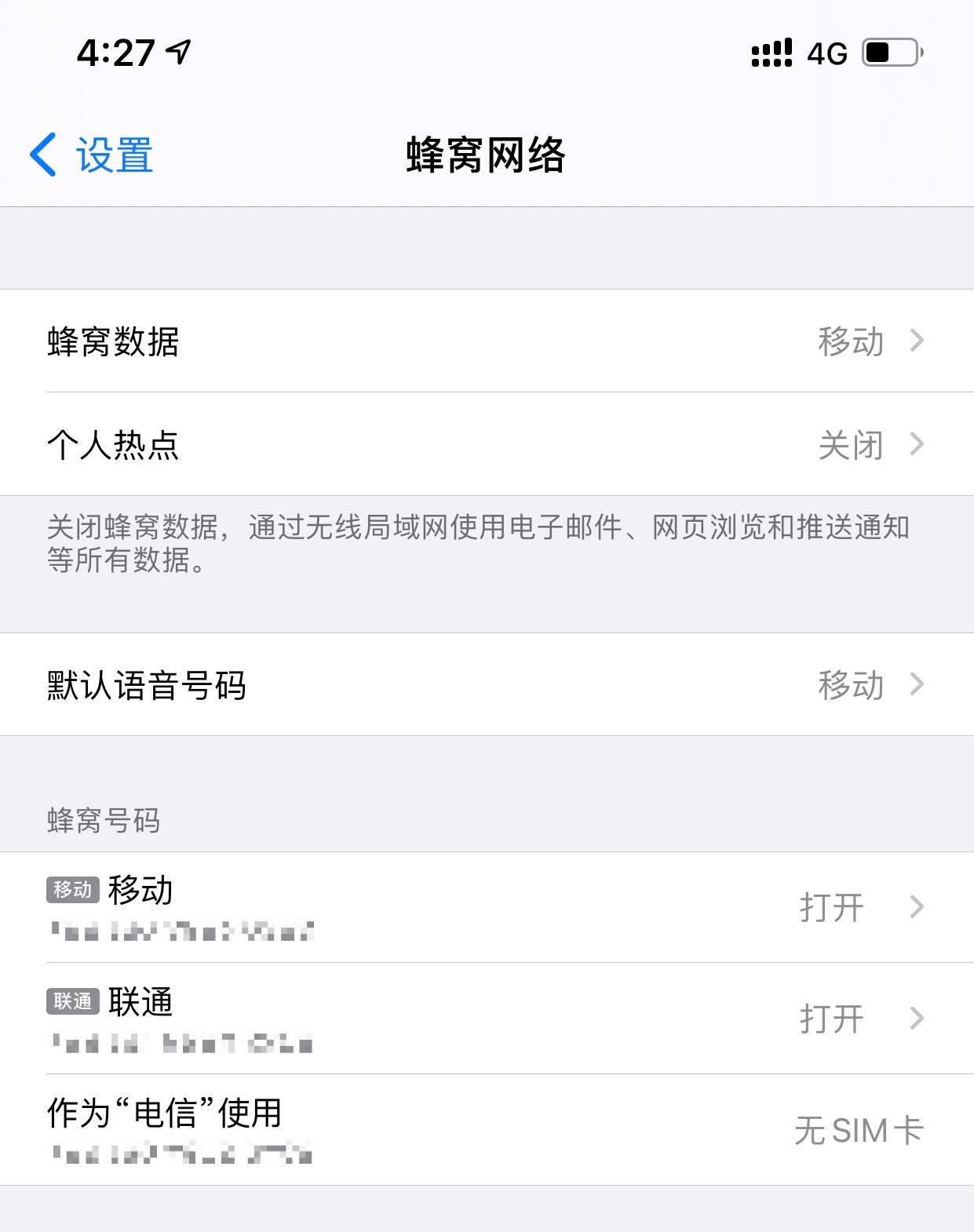The height and width of the screenshot is (1232, 974).
Task: Open the 移动 cellular plan
Action: pos(487,908)
